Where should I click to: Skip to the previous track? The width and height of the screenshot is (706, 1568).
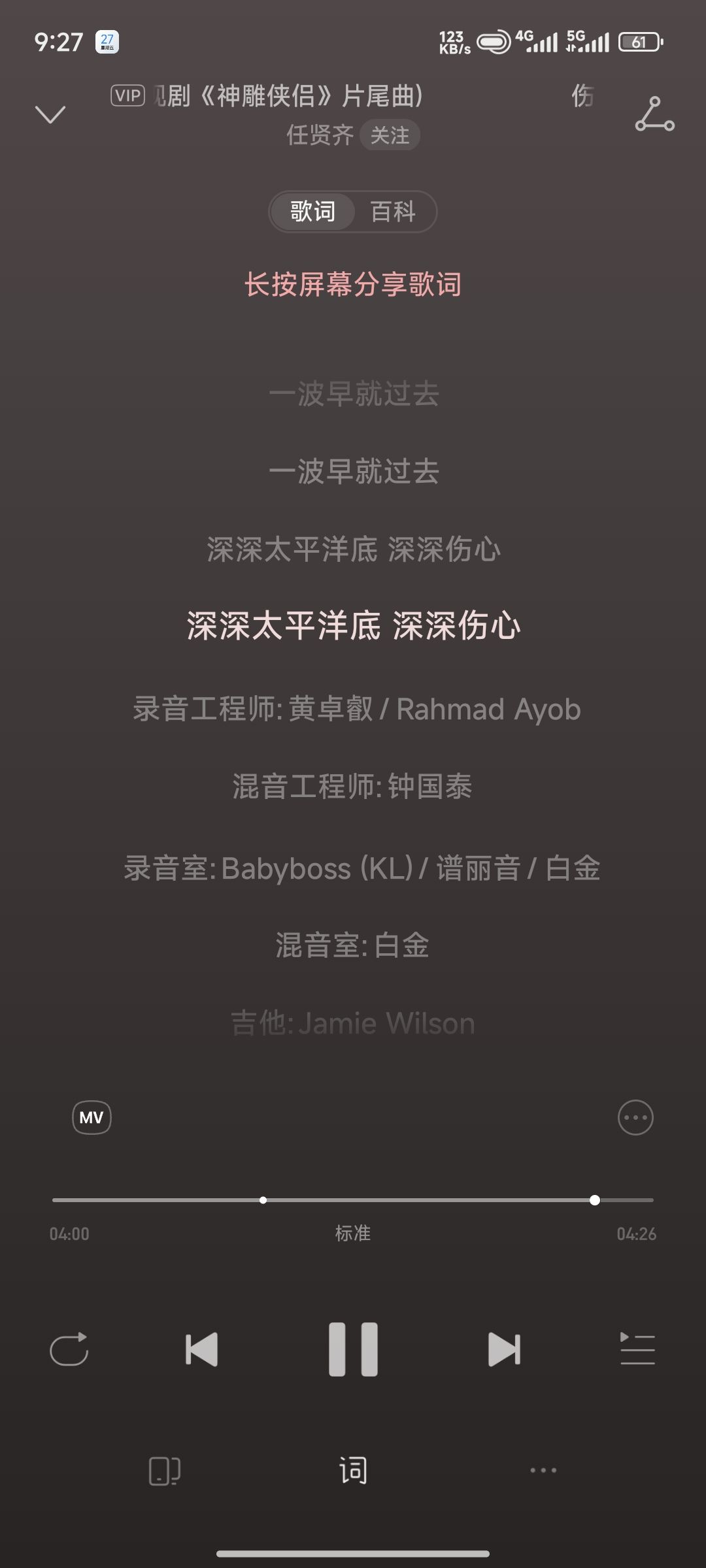[x=201, y=1349]
